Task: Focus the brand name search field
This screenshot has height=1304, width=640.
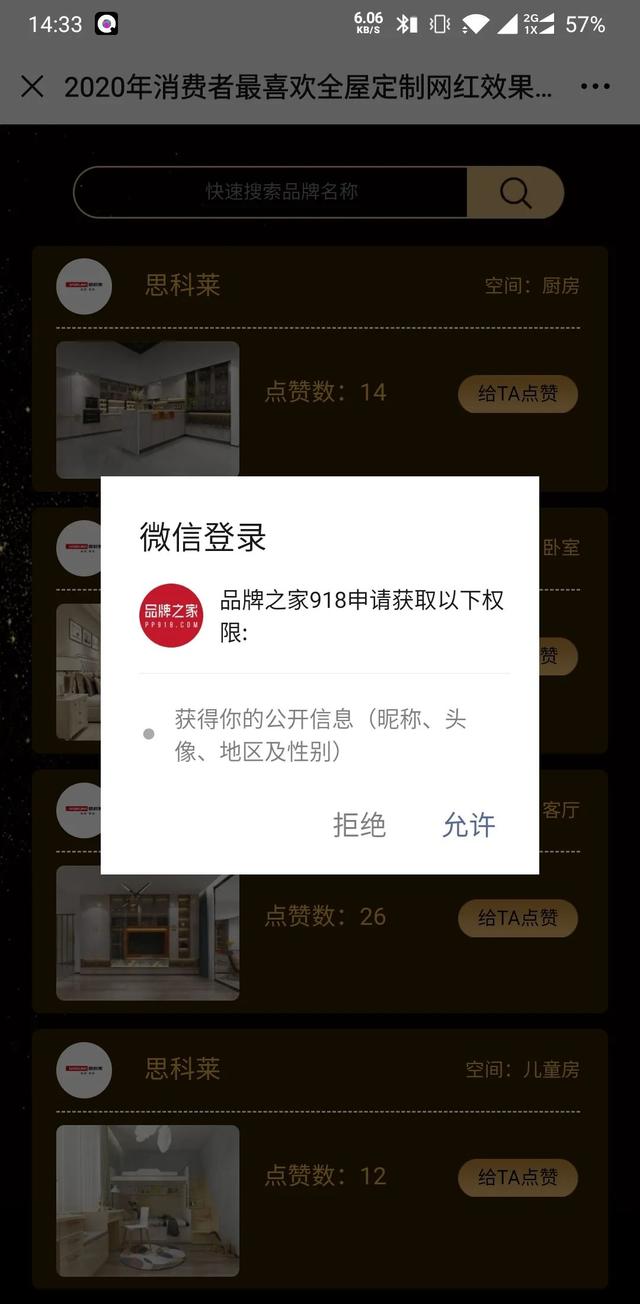Action: click(x=280, y=192)
